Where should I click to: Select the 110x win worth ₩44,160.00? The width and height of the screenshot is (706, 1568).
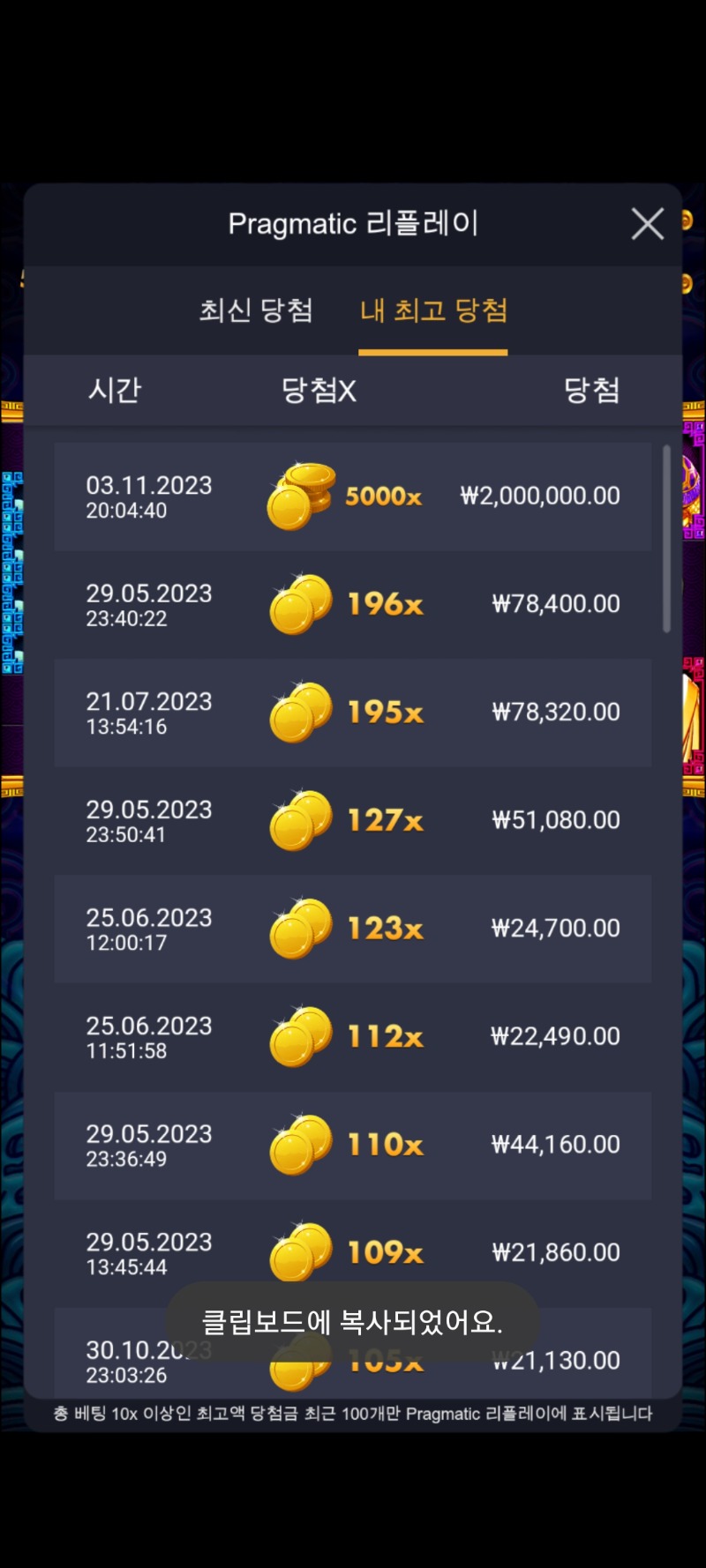[x=353, y=1145]
